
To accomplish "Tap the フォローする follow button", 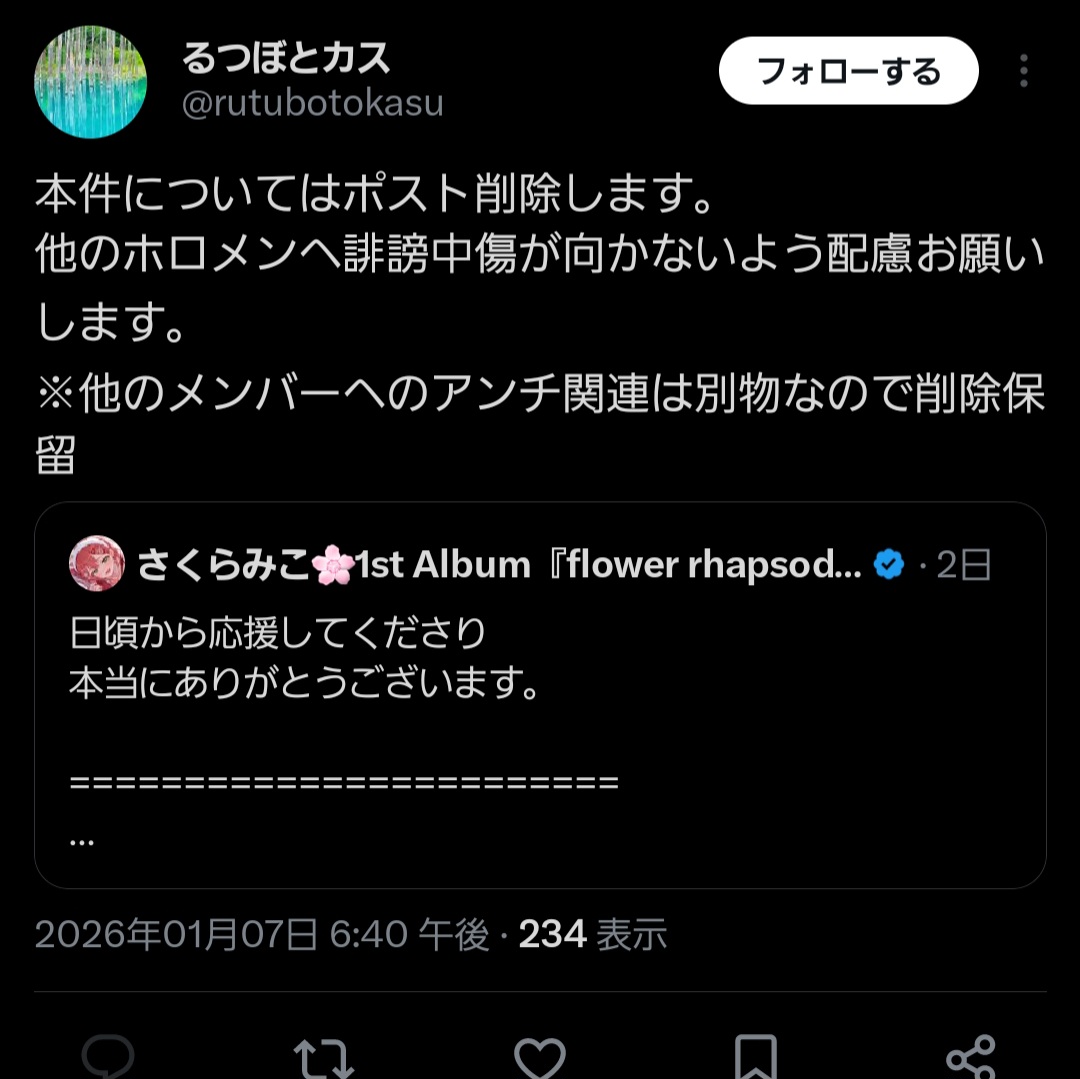I will click(848, 71).
